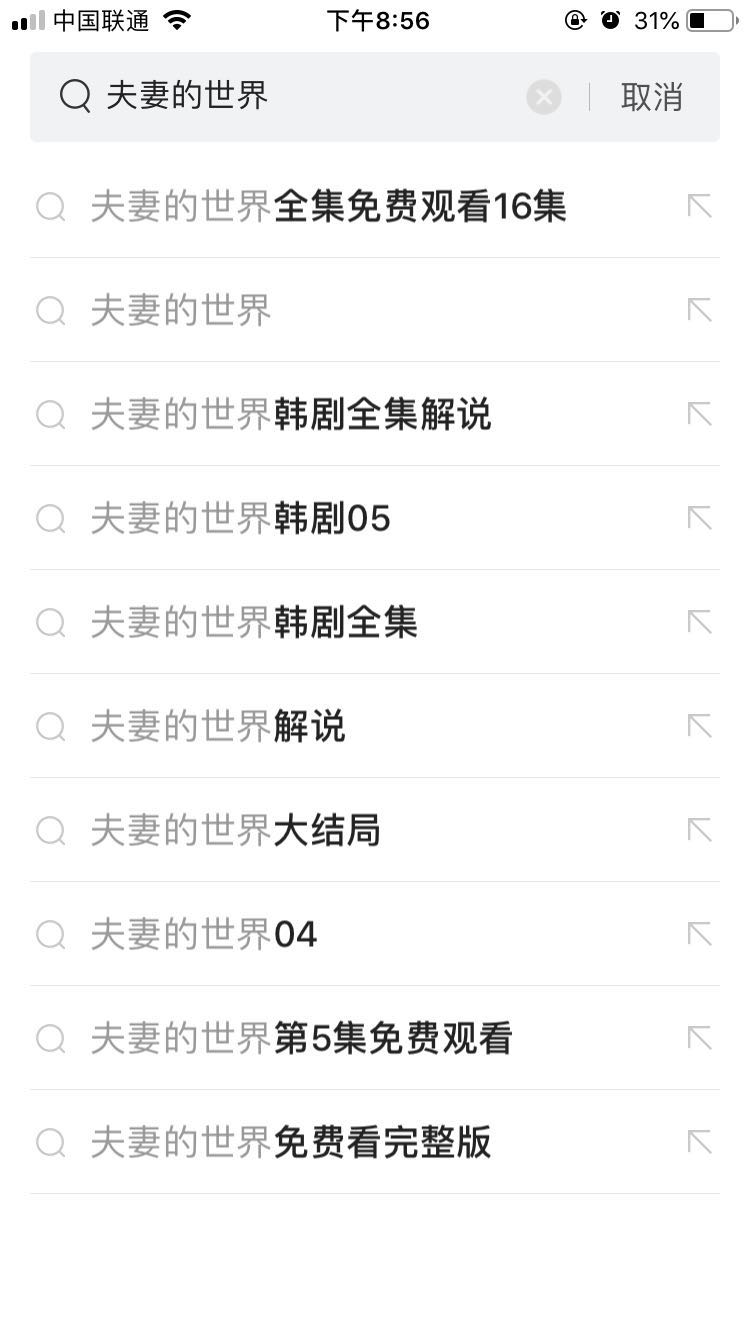
Task: Click the magnifier icon in the search bar
Action: click(x=73, y=96)
